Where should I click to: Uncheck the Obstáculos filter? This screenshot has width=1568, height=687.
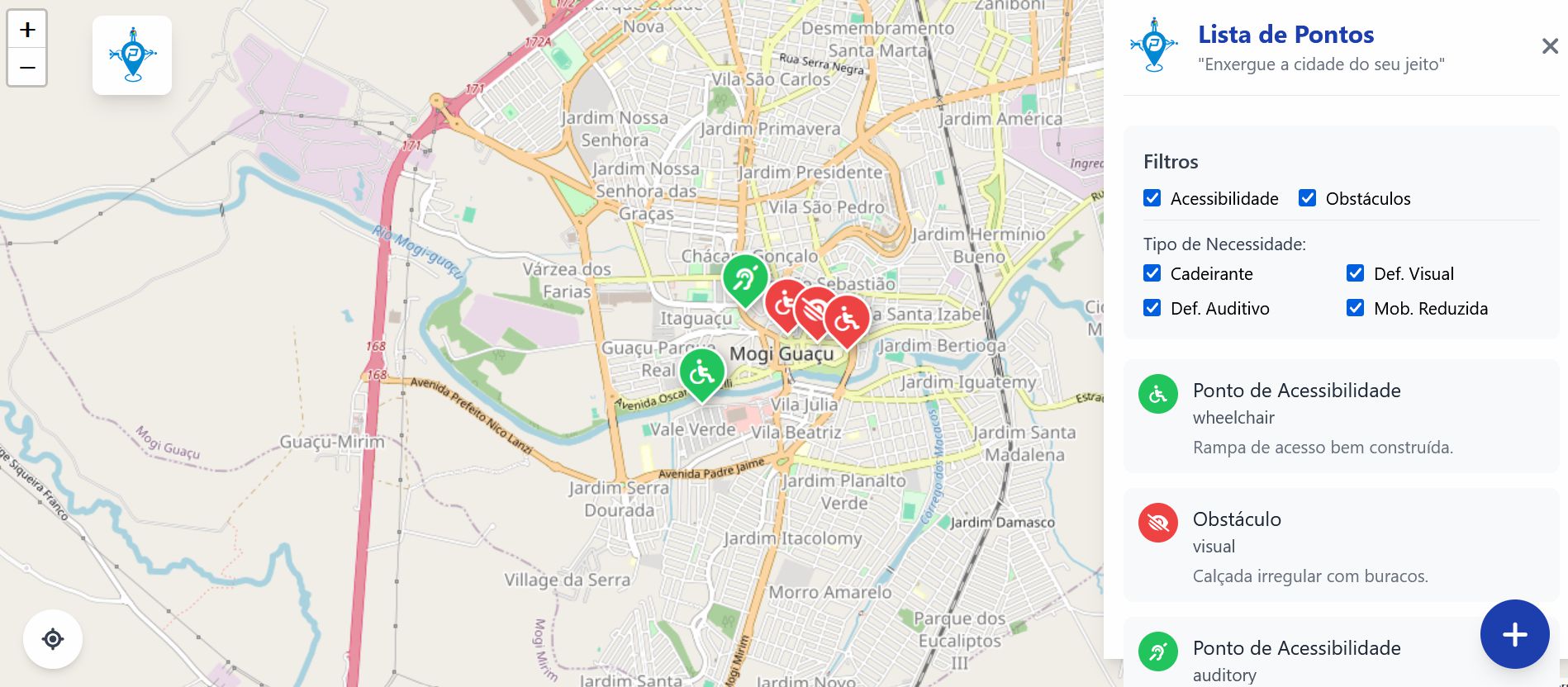tap(1307, 198)
